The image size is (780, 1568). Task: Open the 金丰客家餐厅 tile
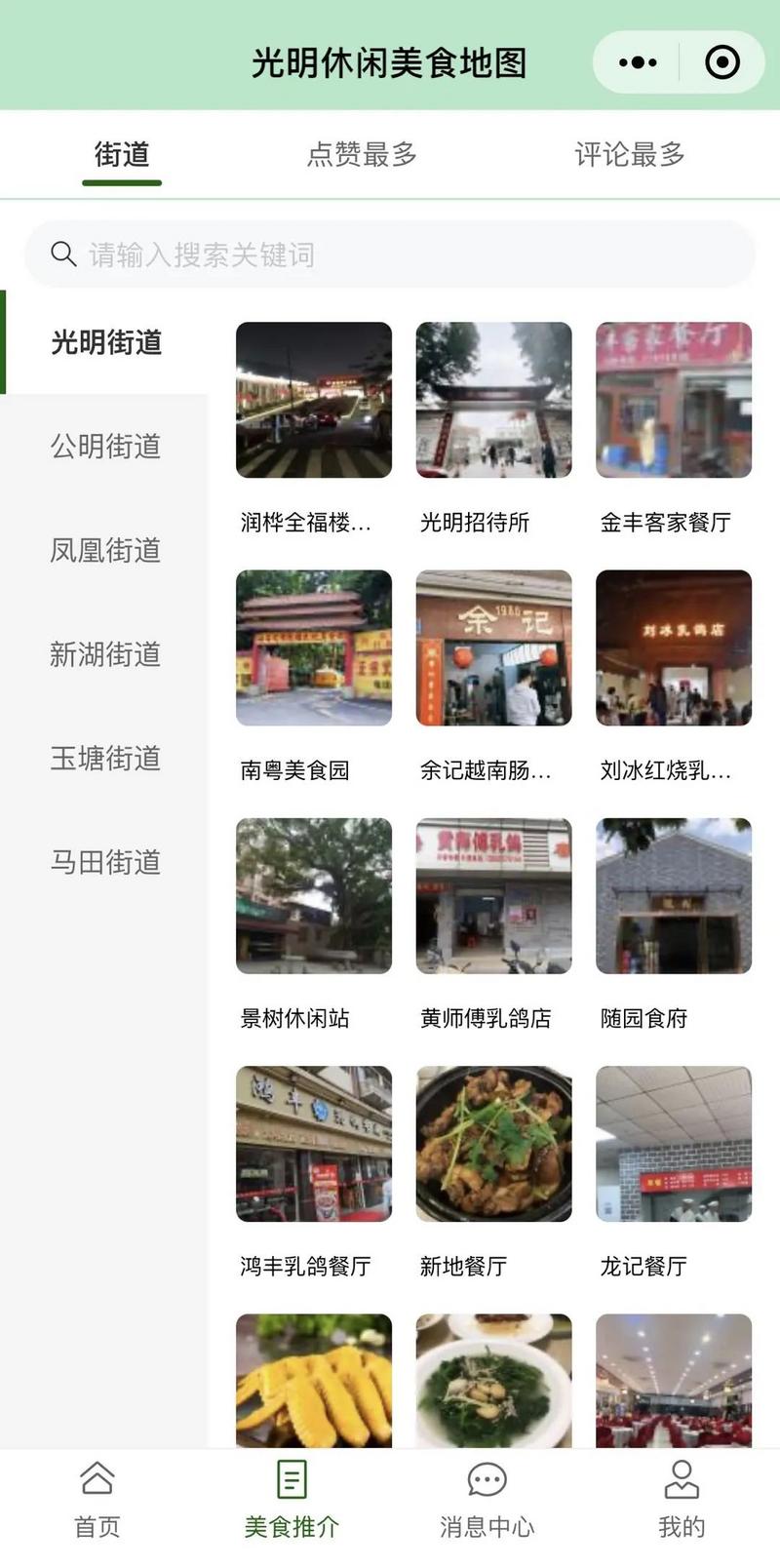[674, 429]
